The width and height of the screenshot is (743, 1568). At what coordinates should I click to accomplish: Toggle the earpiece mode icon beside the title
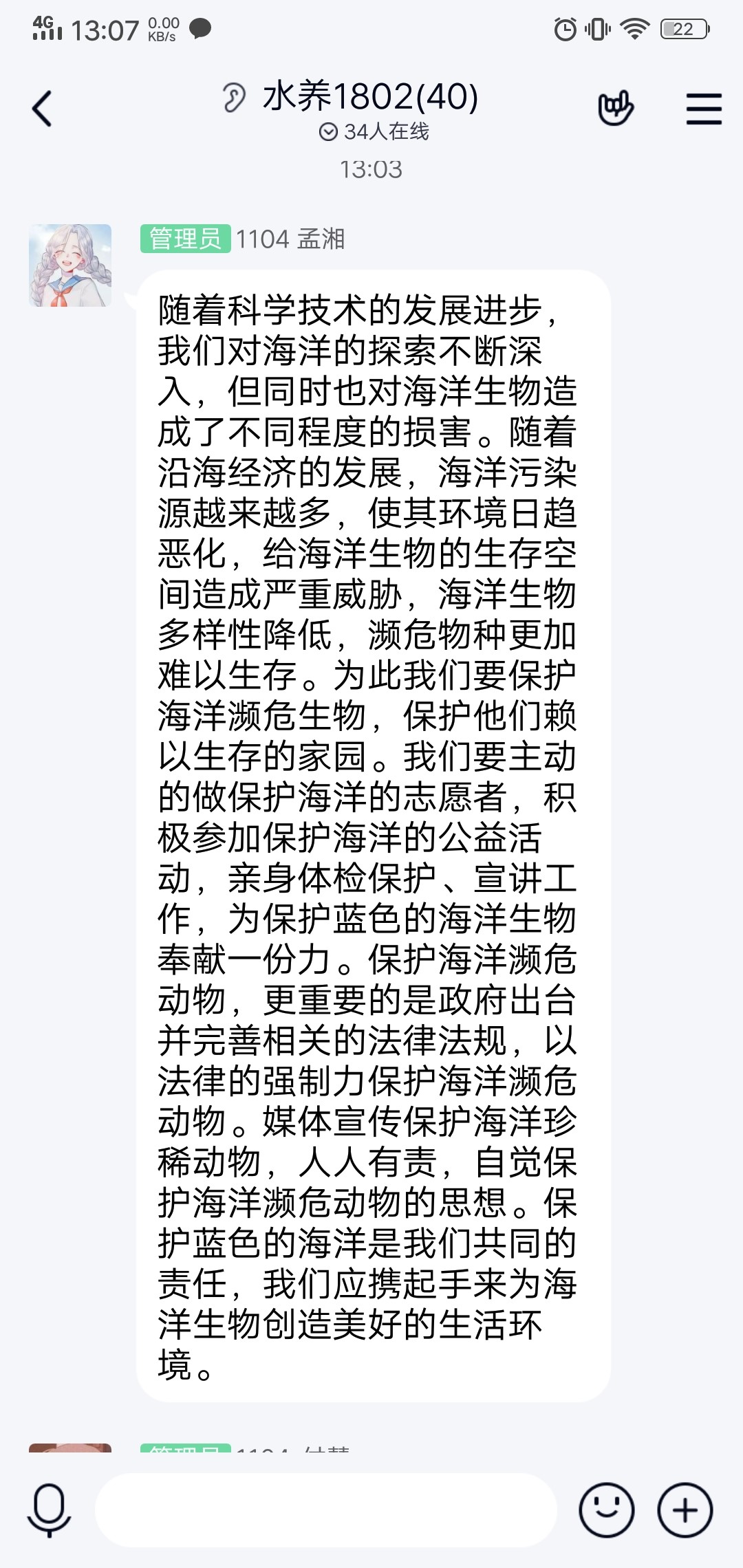click(x=234, y=97)
